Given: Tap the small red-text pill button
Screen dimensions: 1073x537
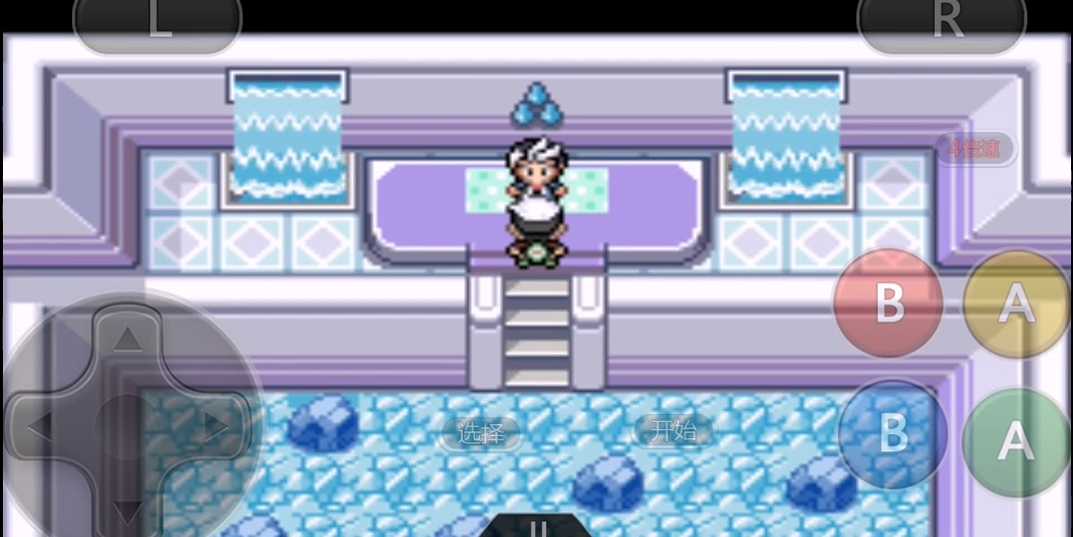Looking at the screenshot, I should 974,150.
